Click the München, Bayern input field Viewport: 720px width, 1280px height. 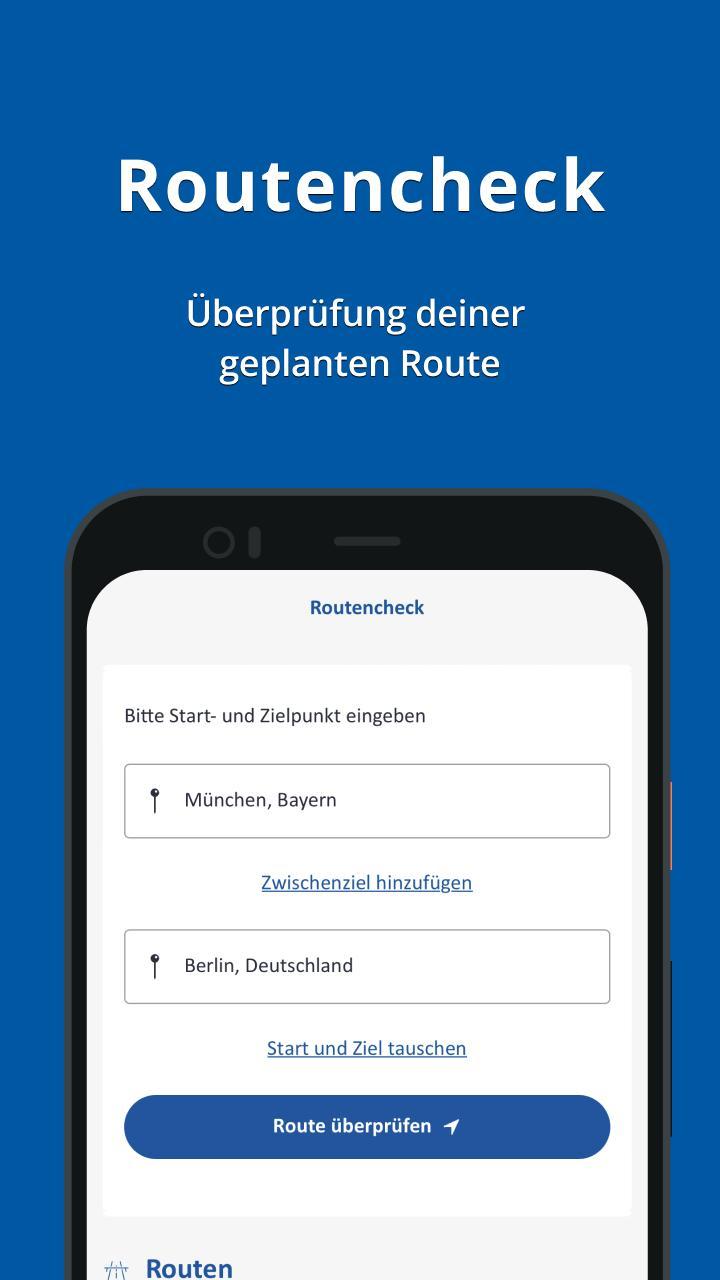[366, 799]
